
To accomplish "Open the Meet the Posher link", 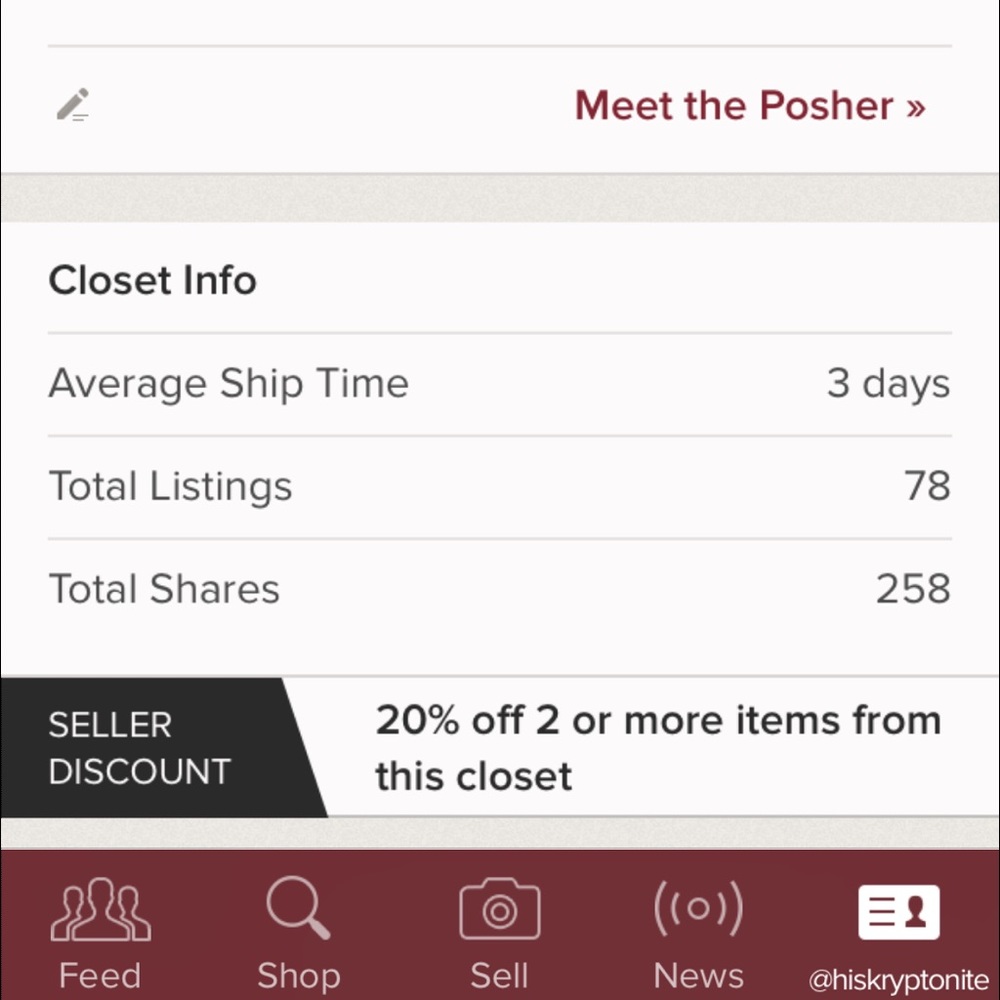I will point(750,106).
